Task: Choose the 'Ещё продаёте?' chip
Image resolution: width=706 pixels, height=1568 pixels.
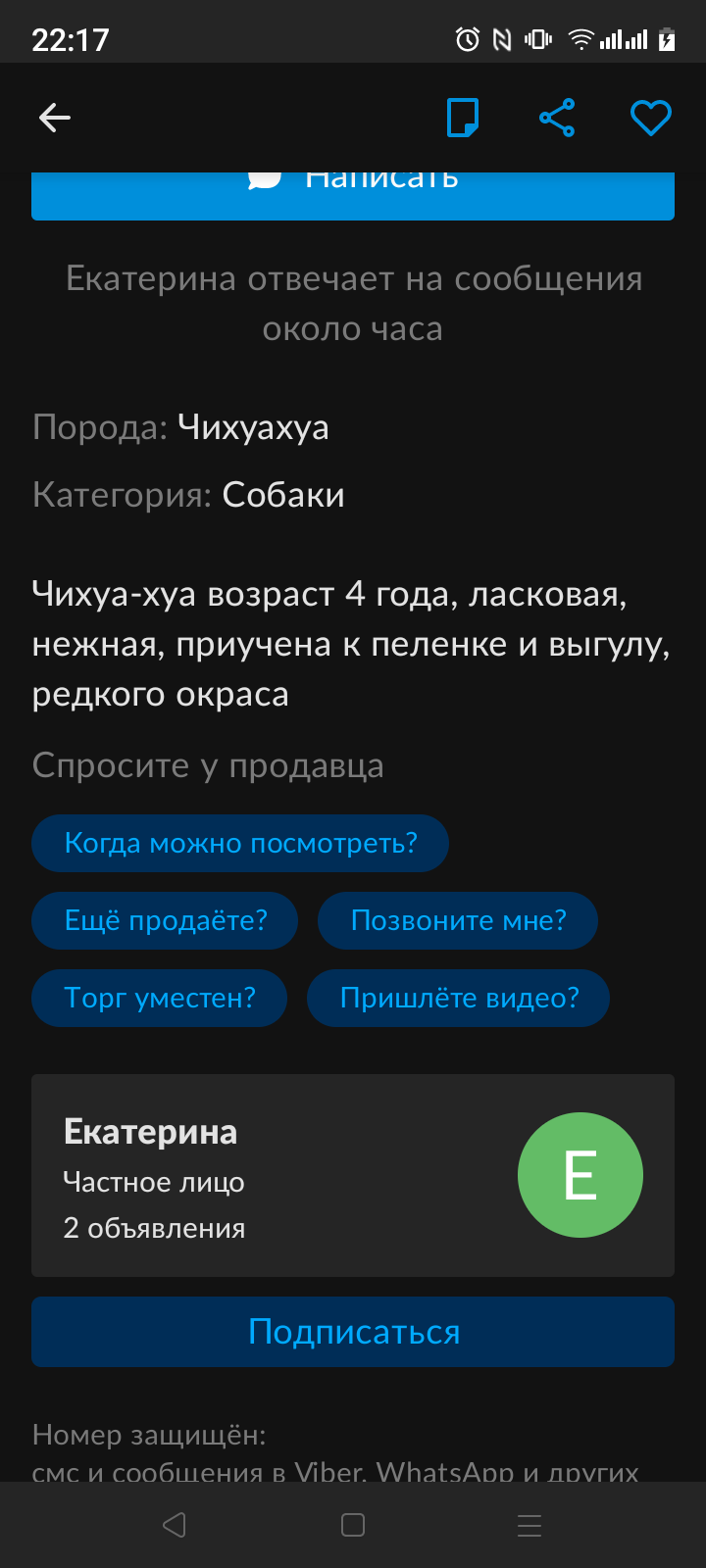Action: click(165, 920)
